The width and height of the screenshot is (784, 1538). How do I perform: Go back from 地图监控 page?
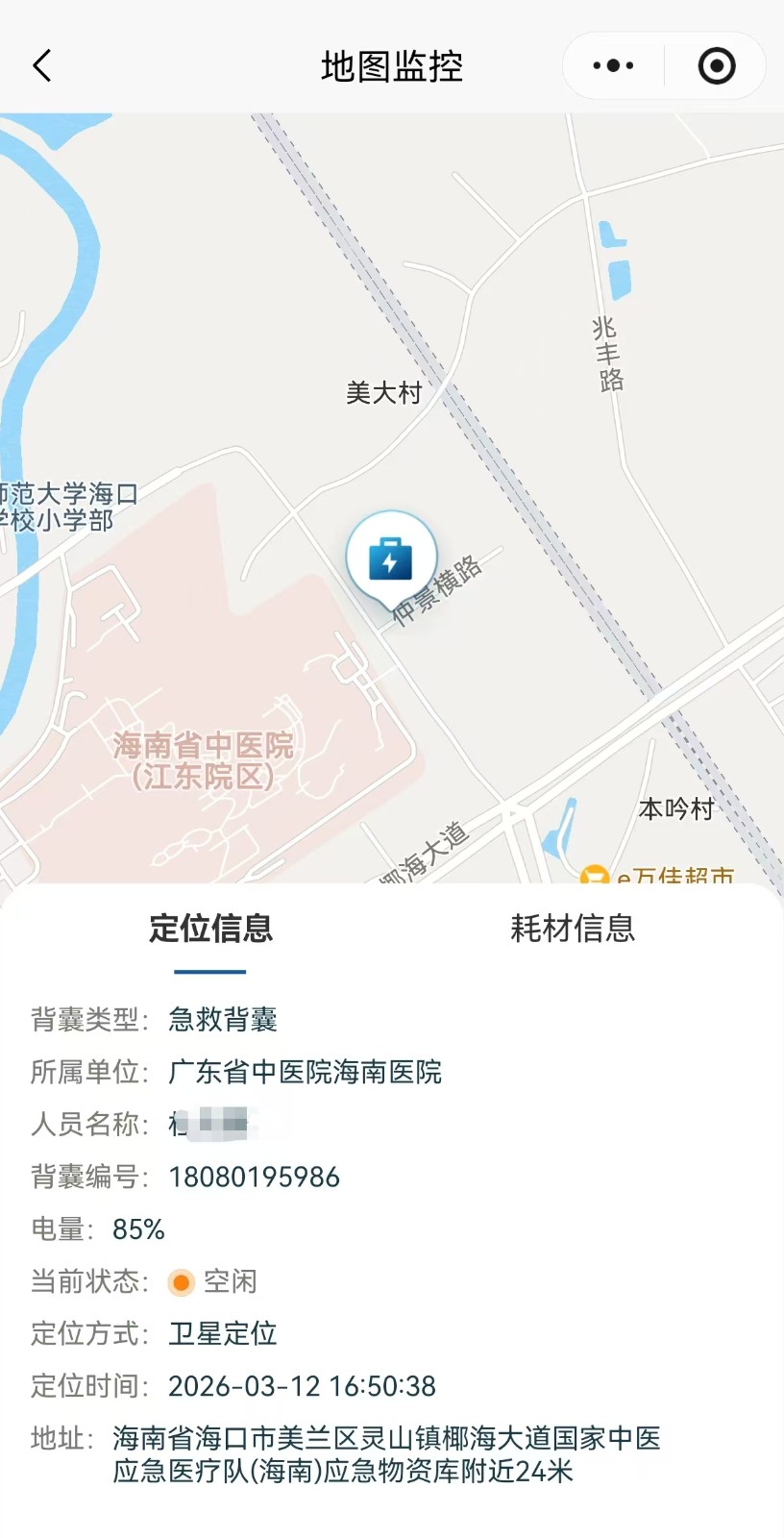click(42, 66)
